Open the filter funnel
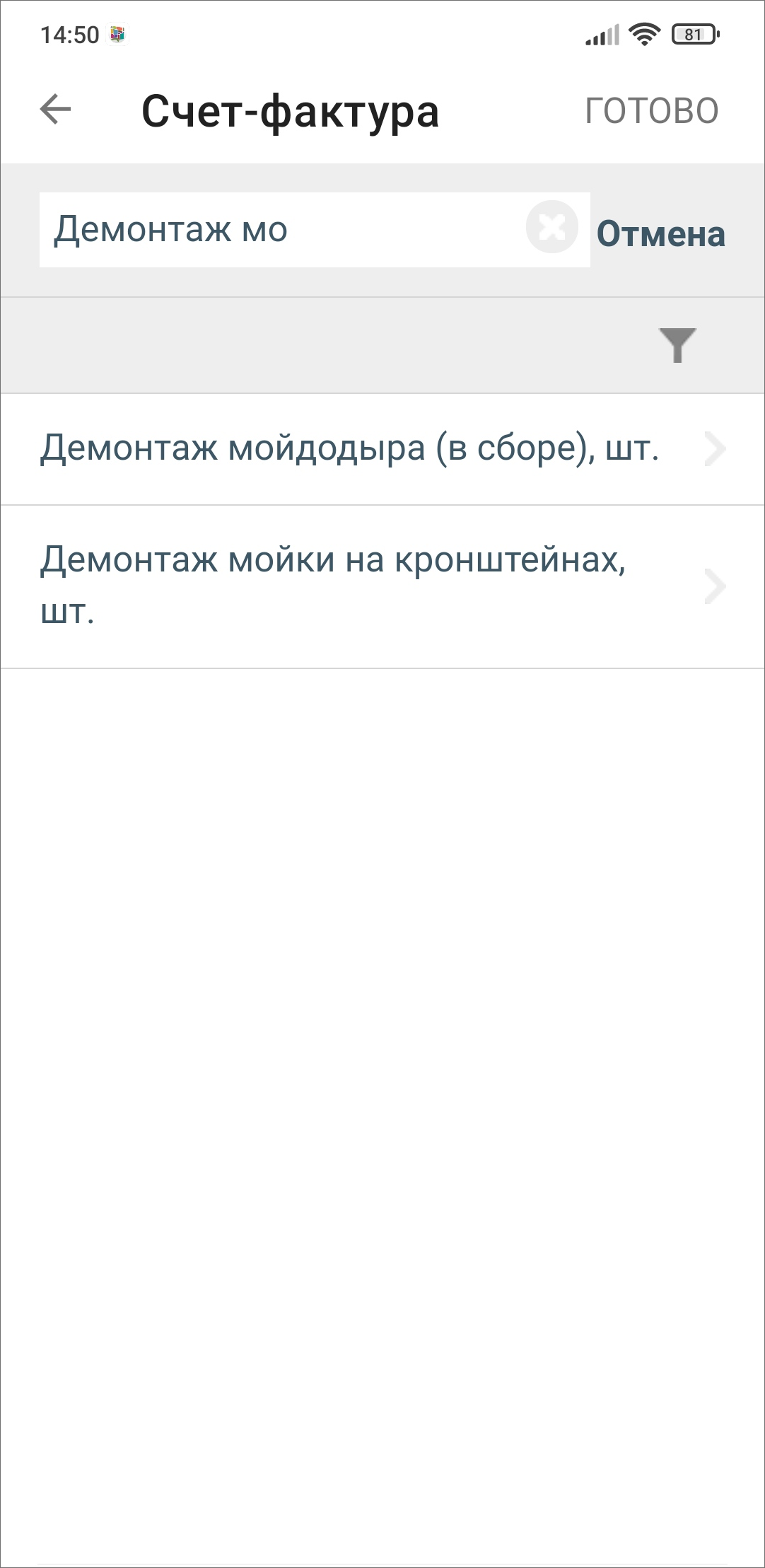 (677, 345)
